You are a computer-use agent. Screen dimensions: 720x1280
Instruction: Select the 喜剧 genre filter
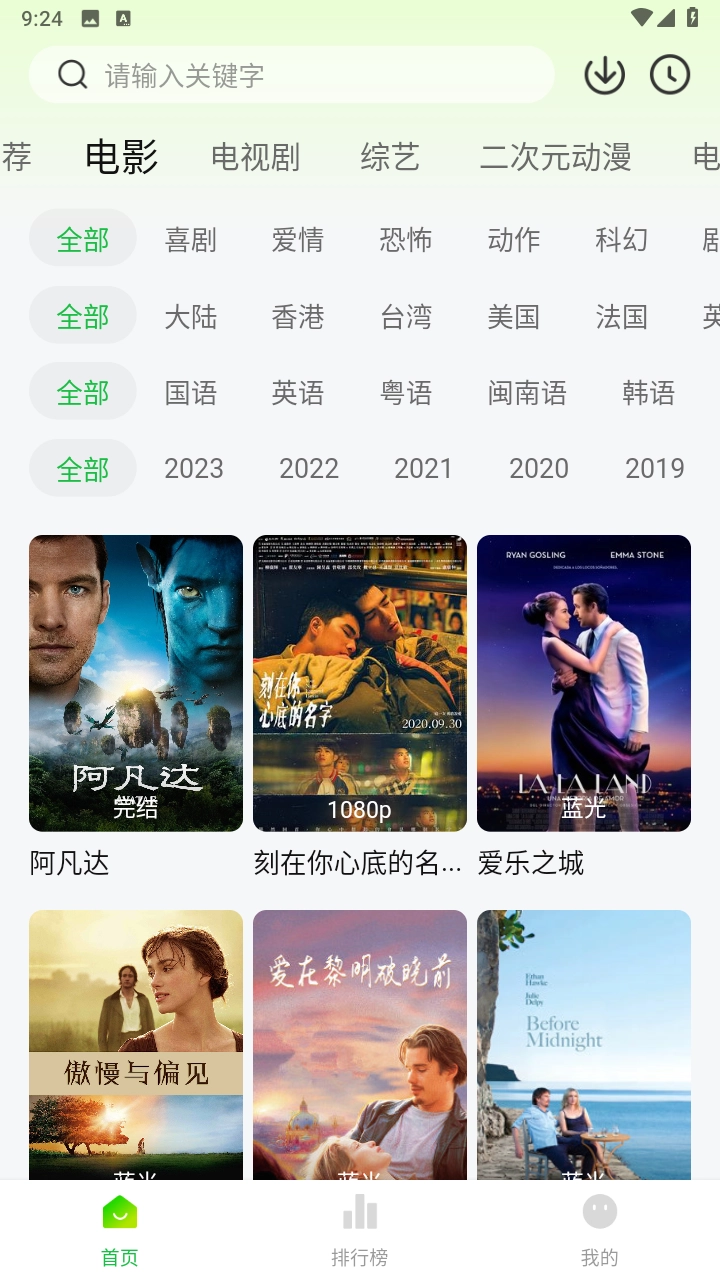(191, 238)
